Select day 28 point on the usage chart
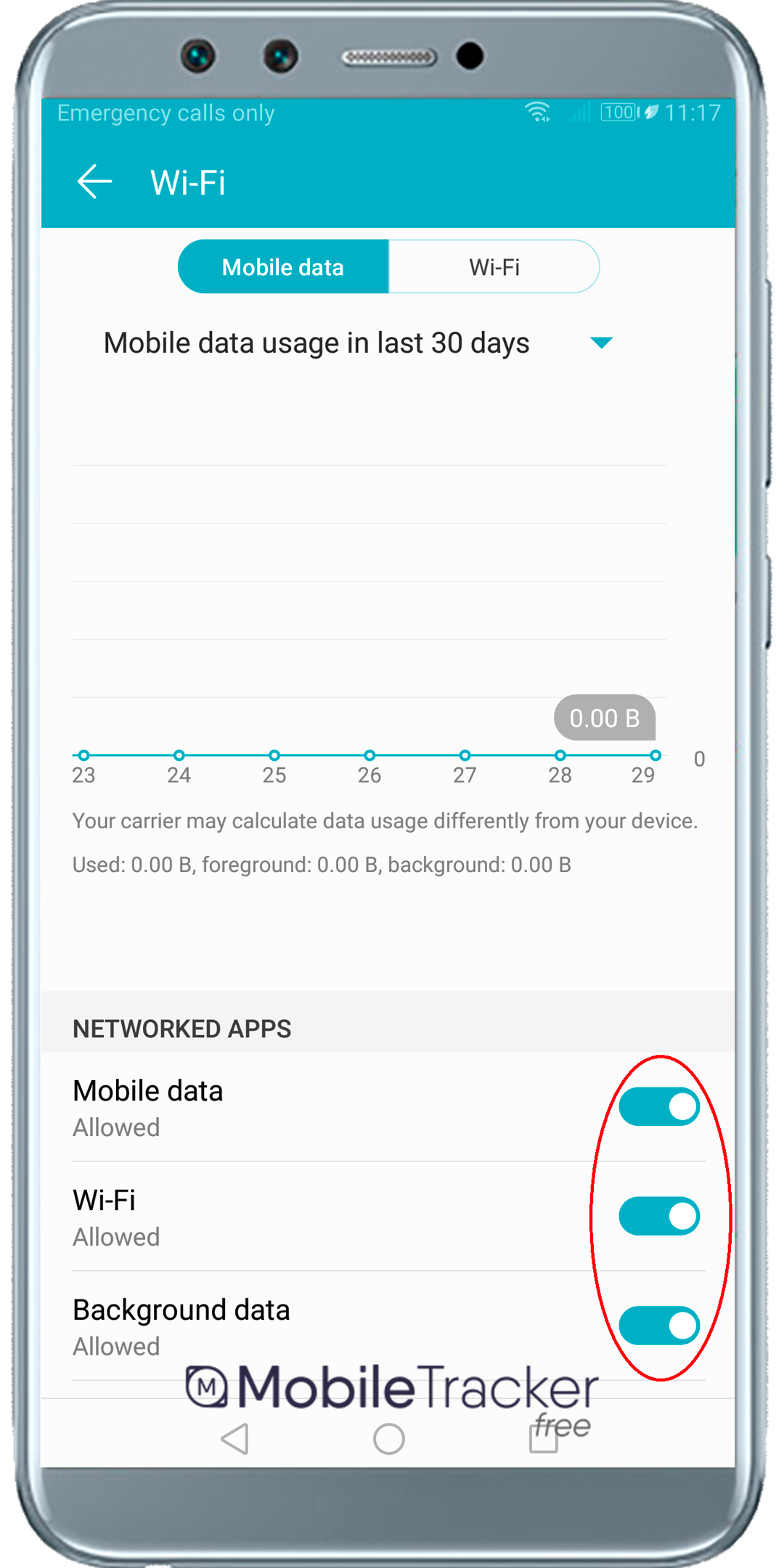Viewport: 784px width, 1568px height. coord(560,756)
